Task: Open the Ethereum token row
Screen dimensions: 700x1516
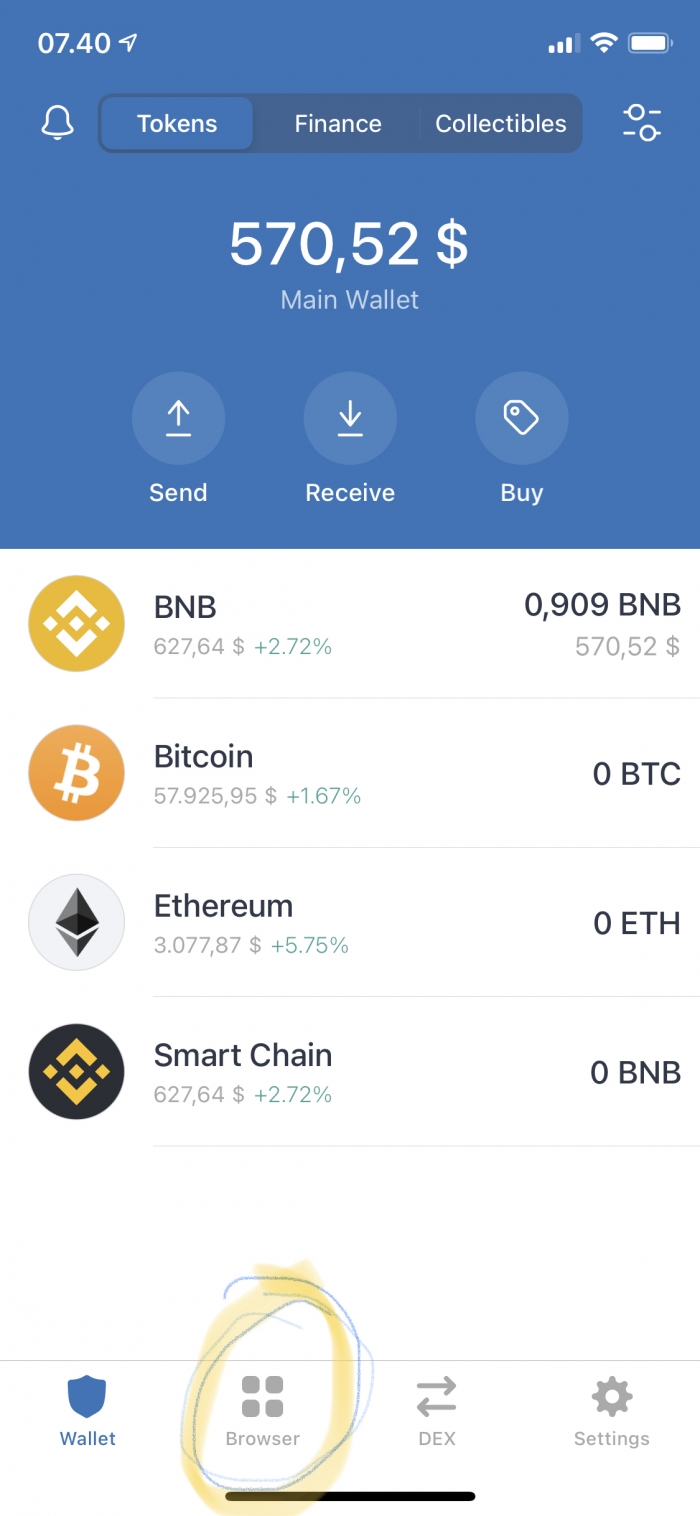Action: (x=350, y=922)
